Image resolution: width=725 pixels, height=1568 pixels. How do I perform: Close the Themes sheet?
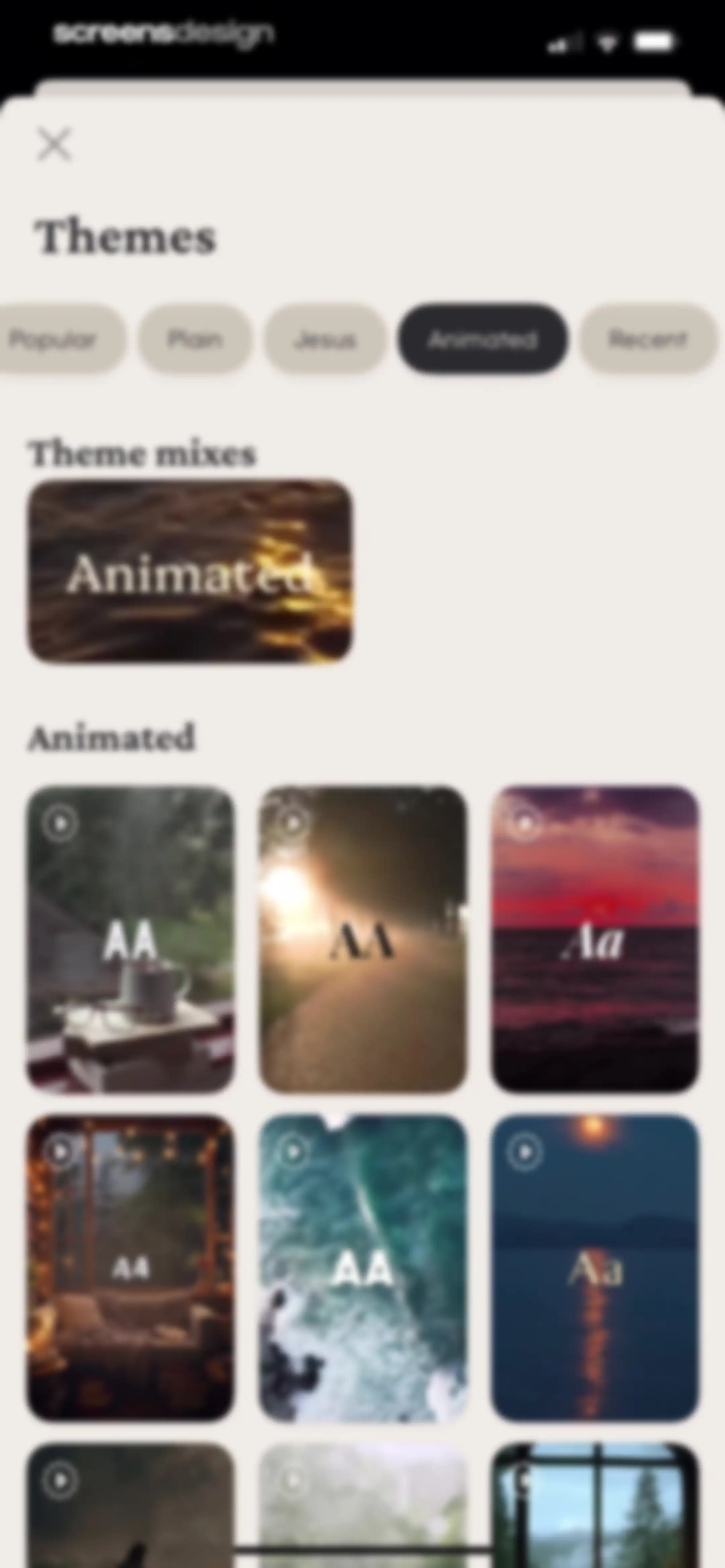pyautogui.click(x=54, y=144)
